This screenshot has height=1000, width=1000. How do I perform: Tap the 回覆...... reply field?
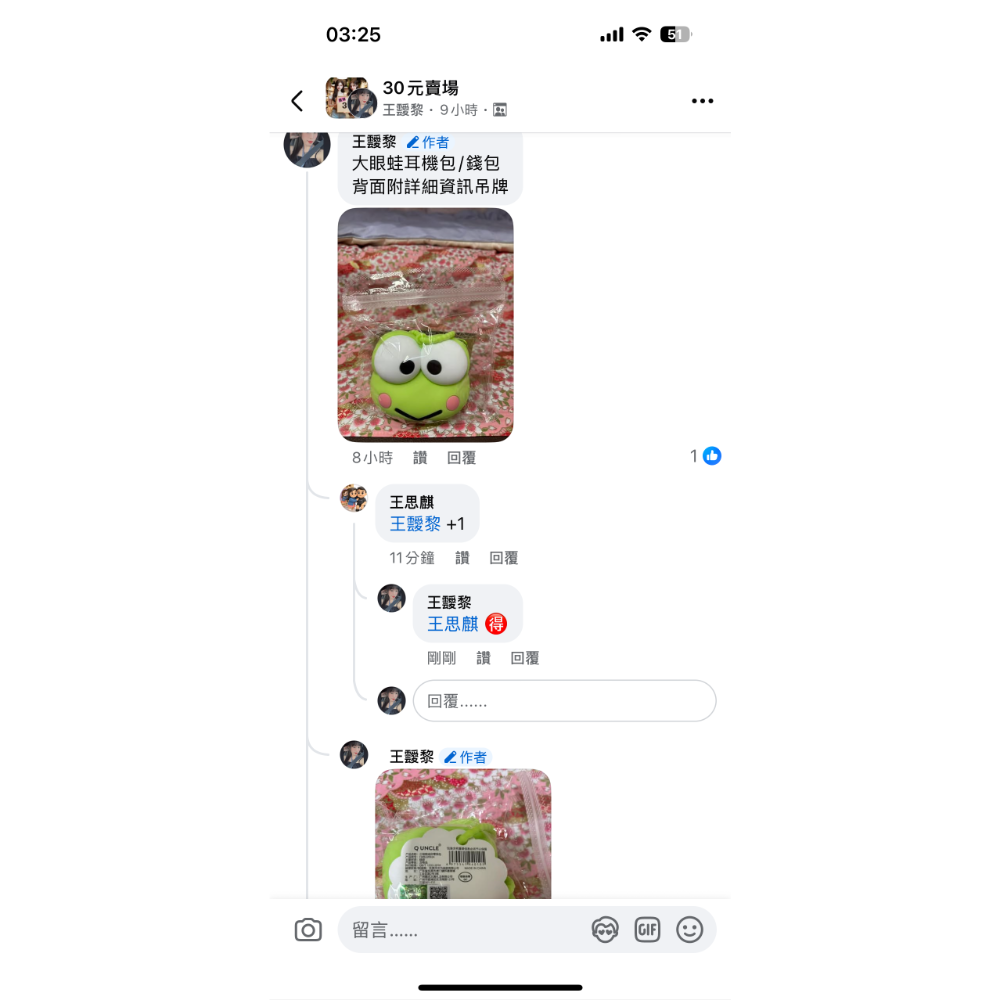pos(564,701)
